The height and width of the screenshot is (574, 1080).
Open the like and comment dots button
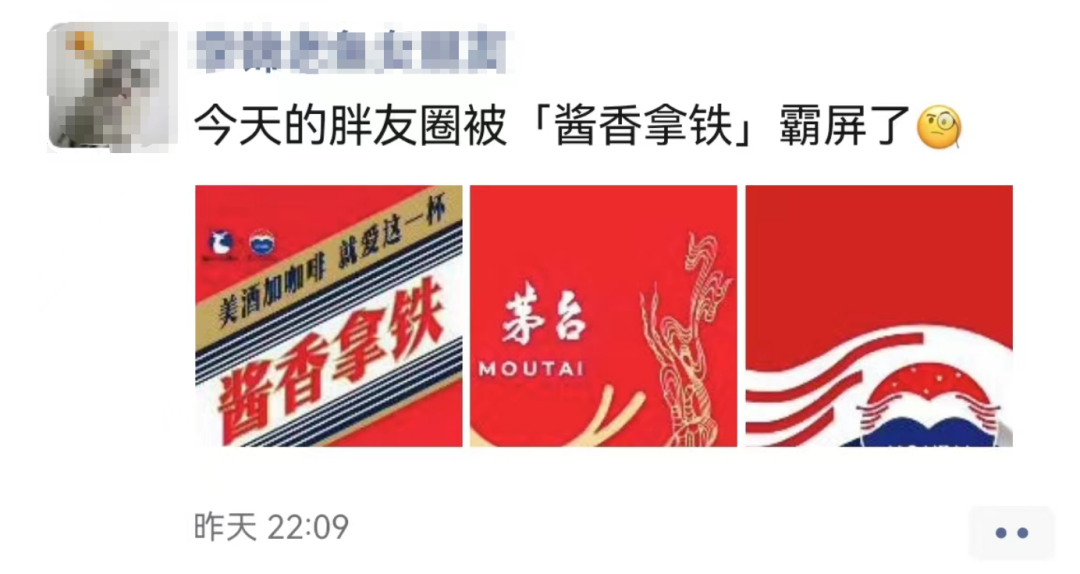1012,532
